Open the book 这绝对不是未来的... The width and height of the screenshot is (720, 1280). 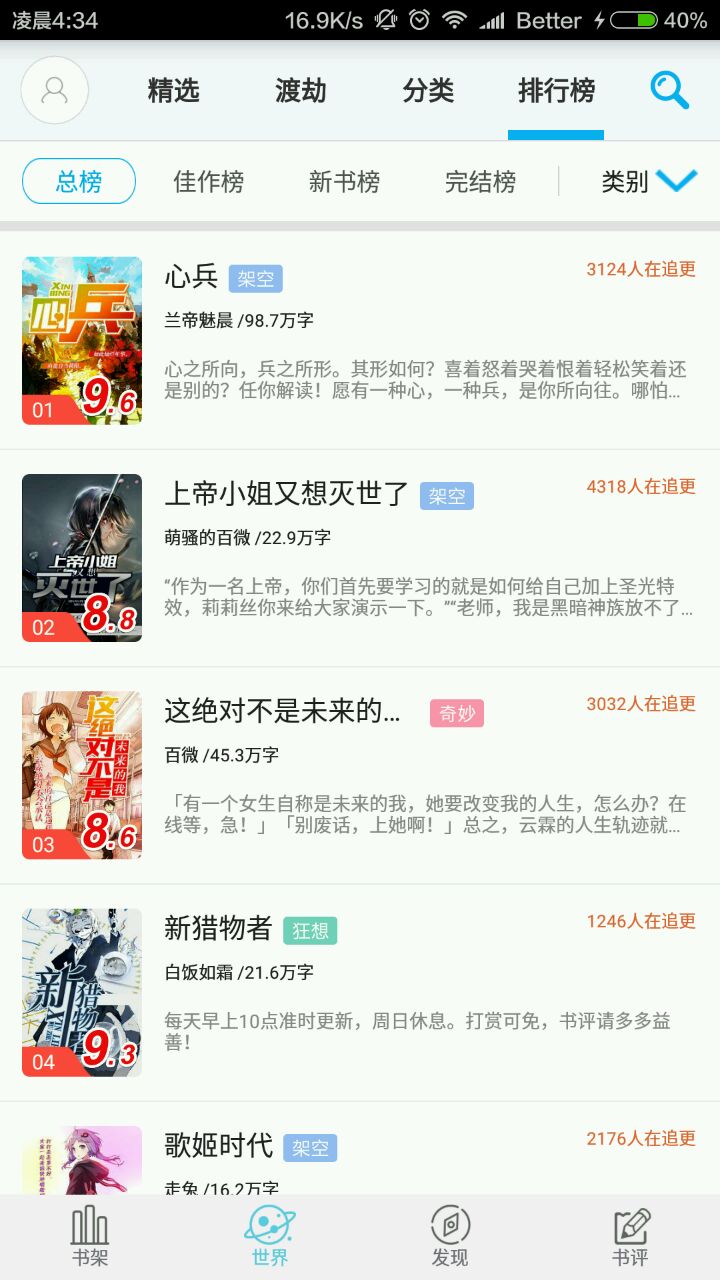(x=282, y=711)
